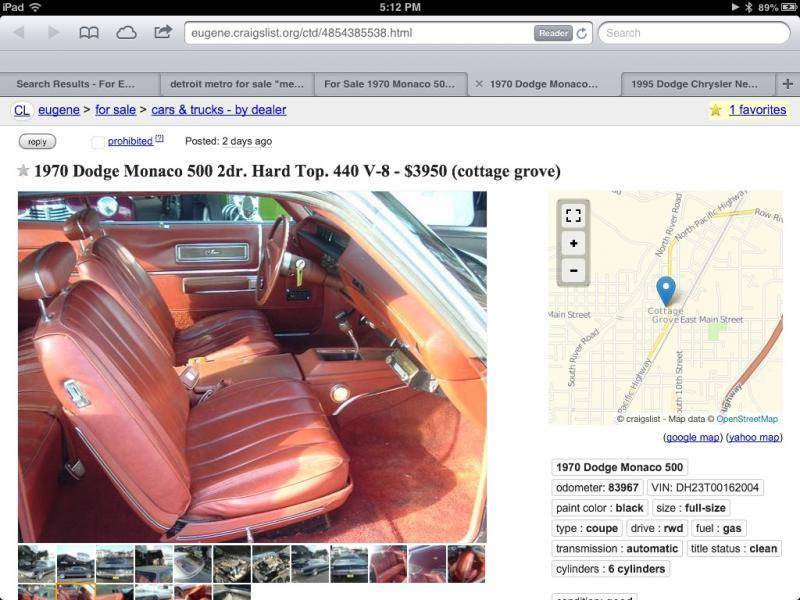Go to the eugene breadcrumb link

(x=59, y=110)
